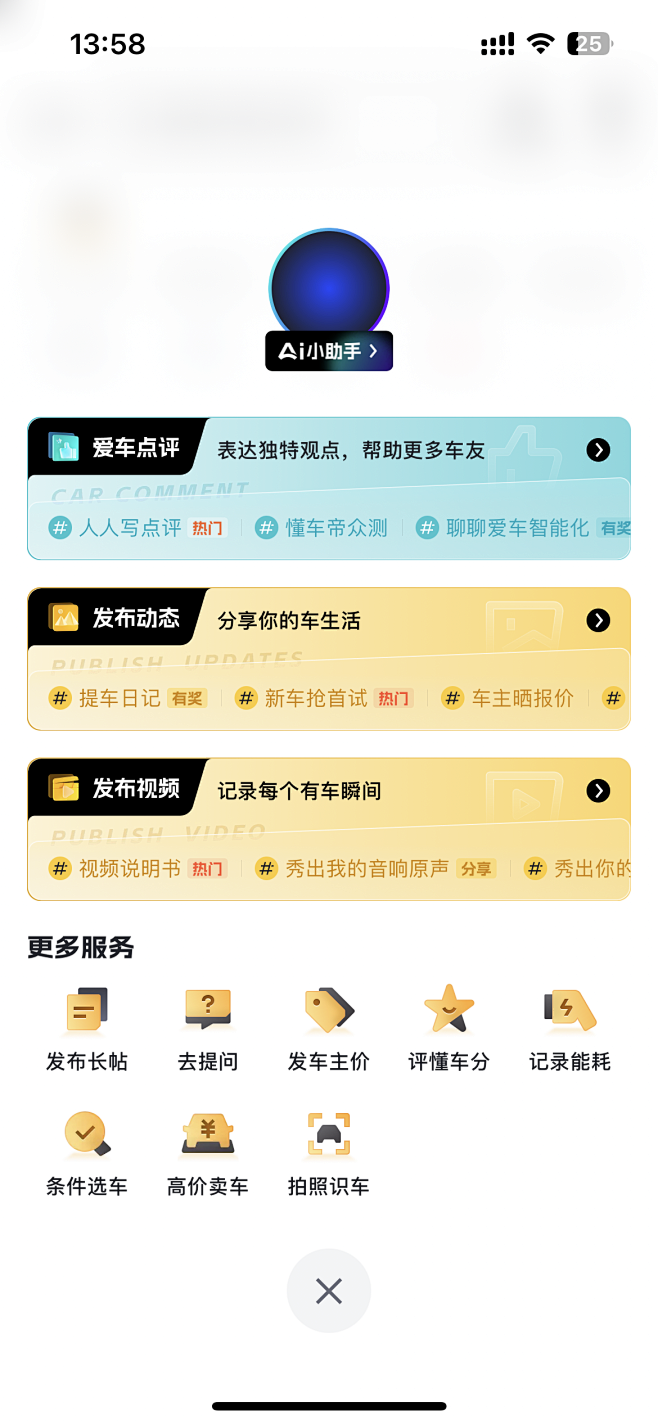This screenshot has height=1424, width=658.
Task: Open the 爱车点评 card arrow
Action: tap(598, 450)
